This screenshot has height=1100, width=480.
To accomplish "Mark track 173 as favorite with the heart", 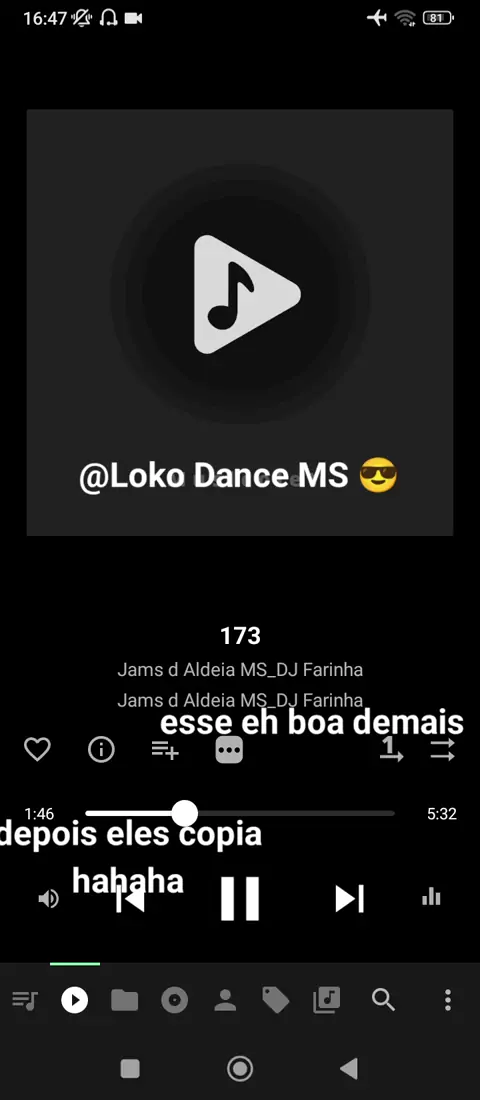I will 37,749.
